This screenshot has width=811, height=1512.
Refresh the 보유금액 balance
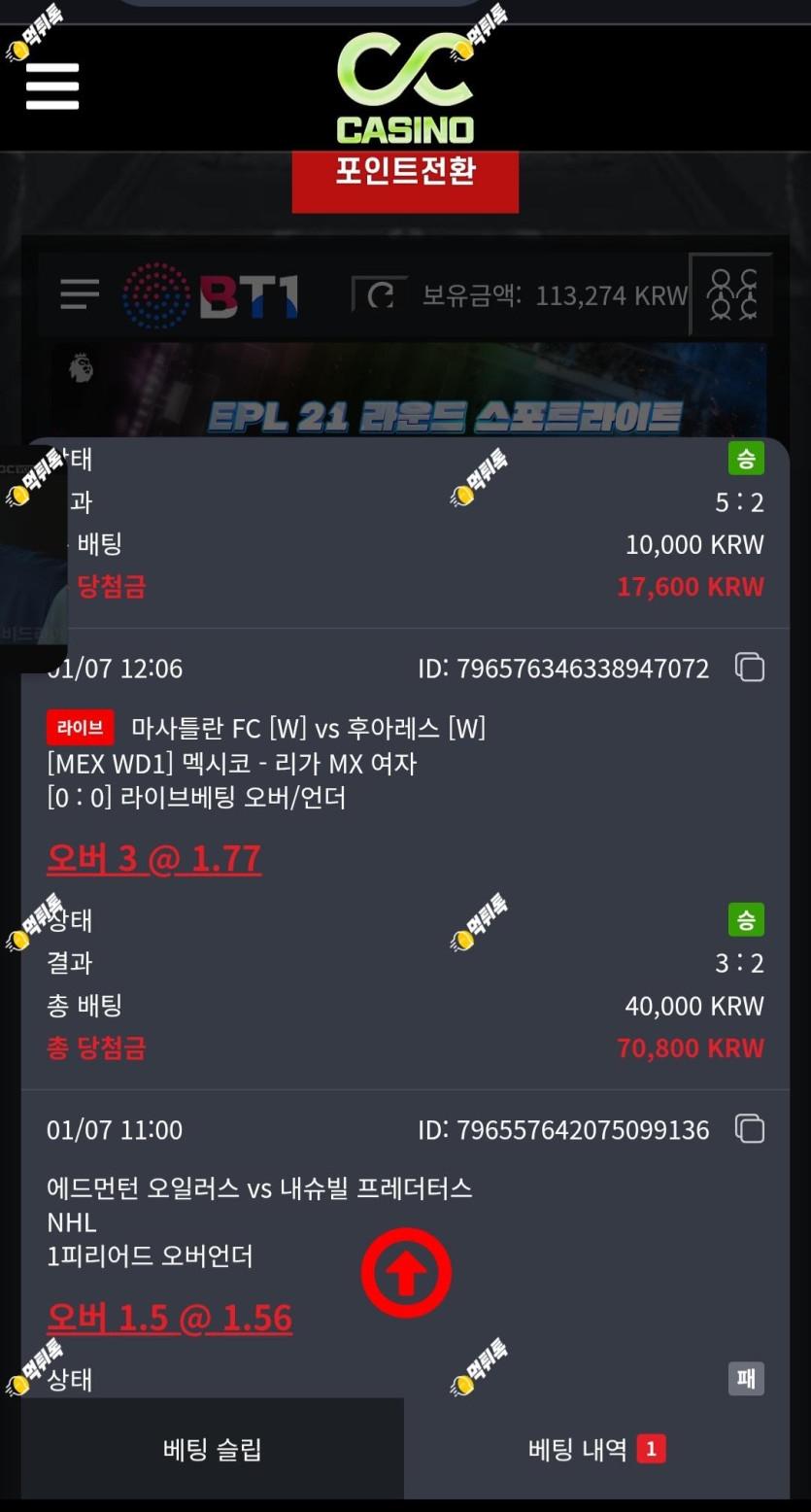(x=380, y=294)
